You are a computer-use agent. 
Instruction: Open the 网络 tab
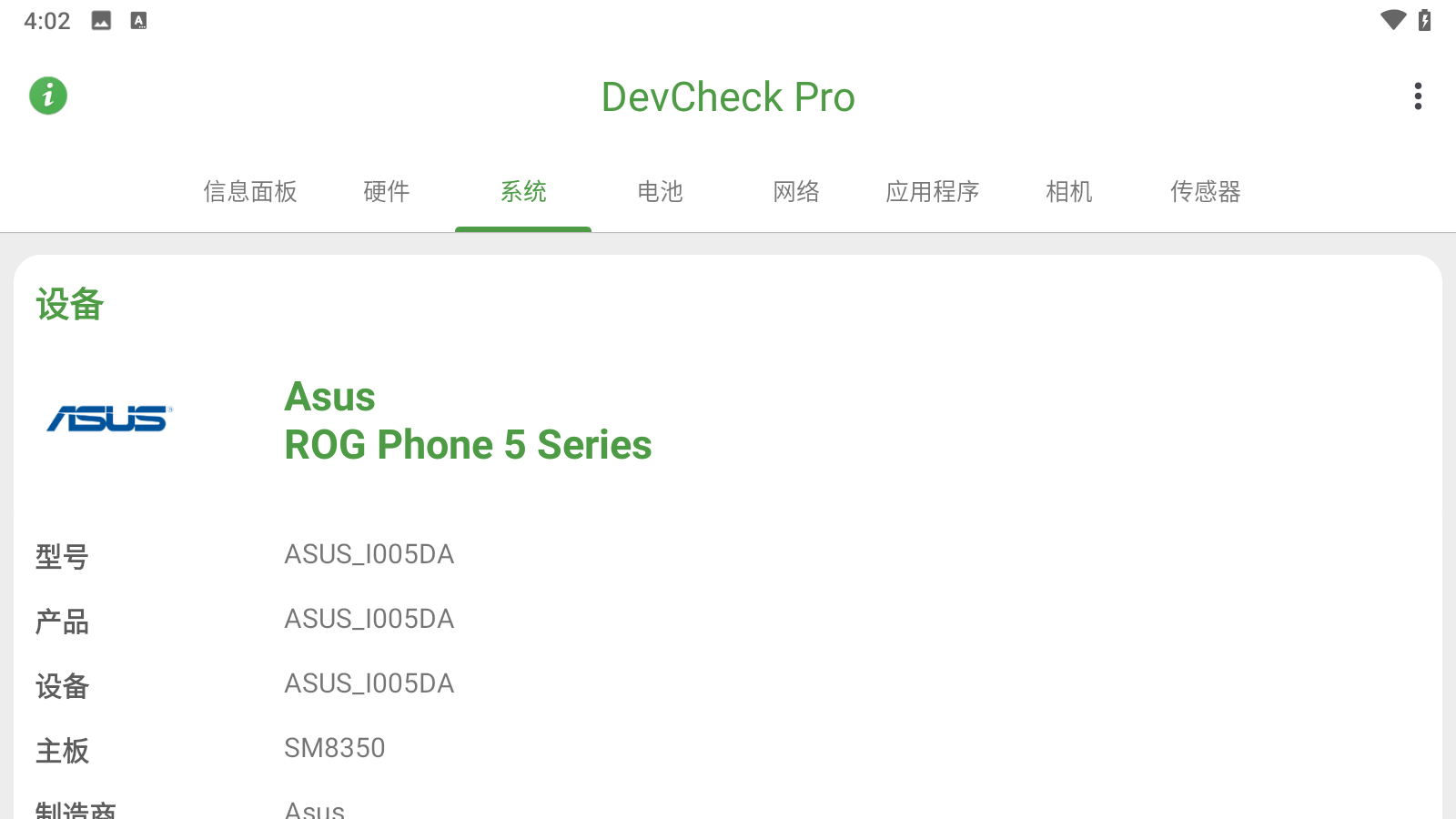(796, 192)
